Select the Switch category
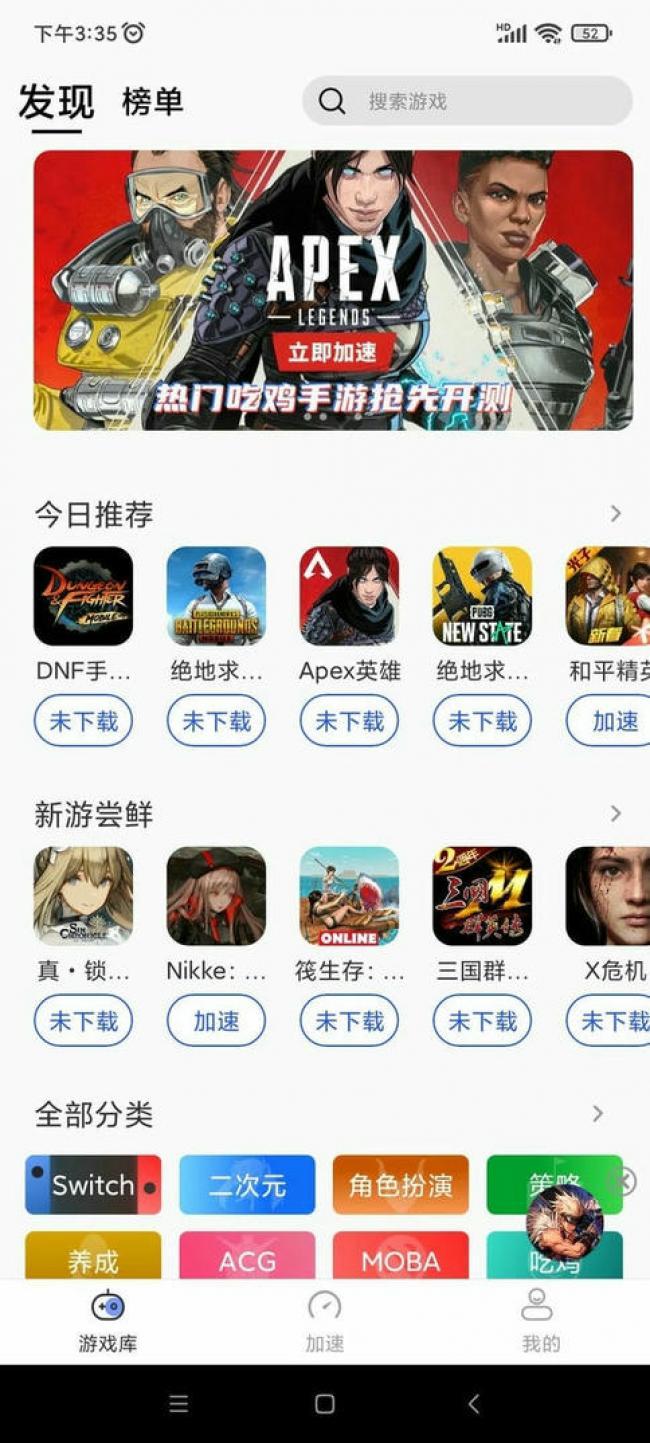 93,1185
